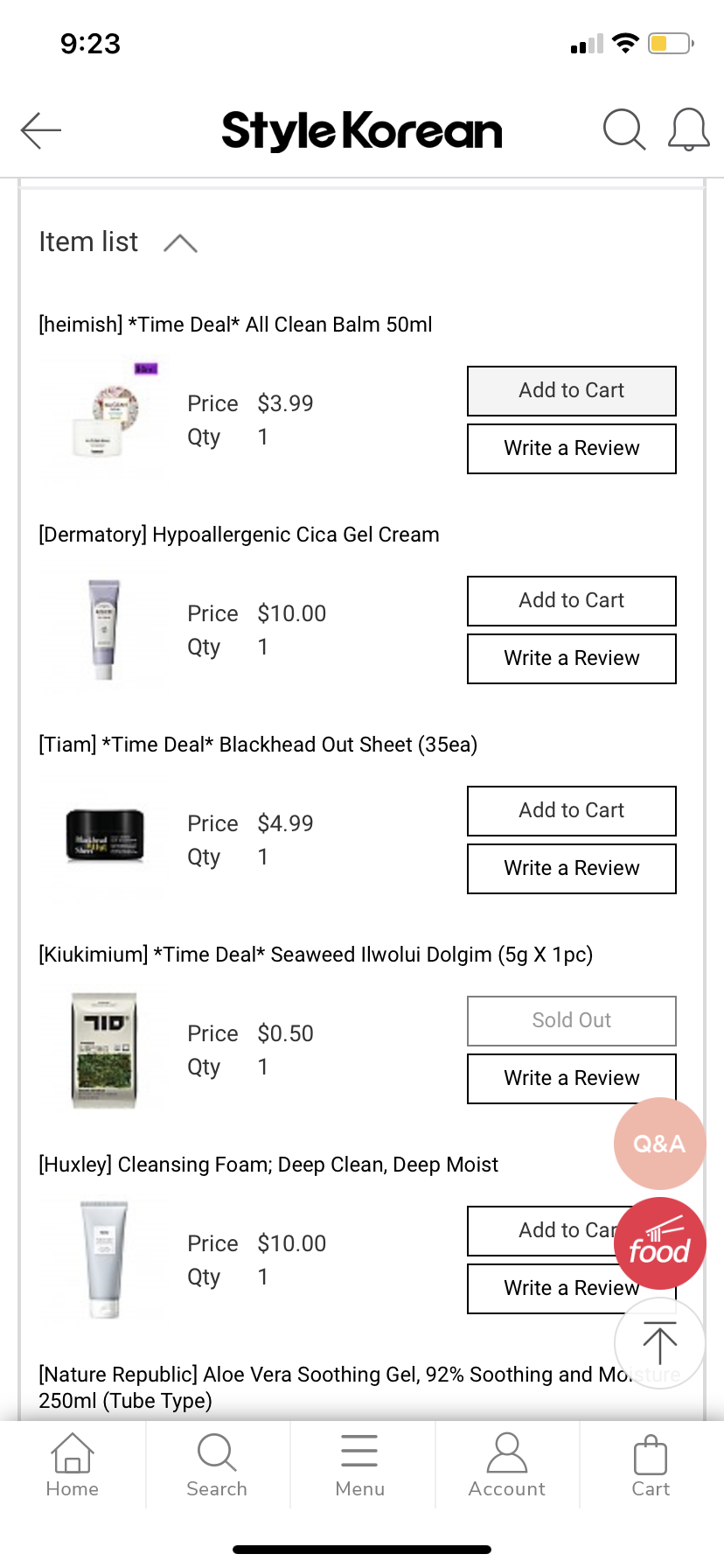Go back using the arrow icon
This screenshot has width=724, height=1568.
[41, 130]
